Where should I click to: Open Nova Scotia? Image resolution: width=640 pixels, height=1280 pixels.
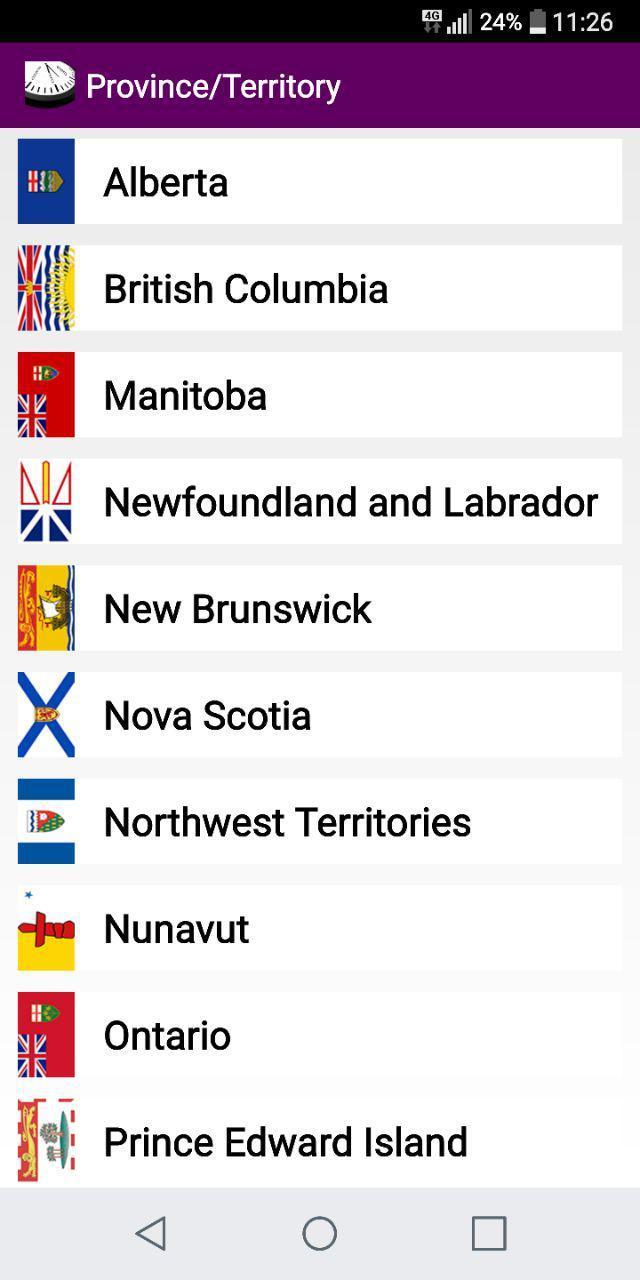click(x=320, y=715)
